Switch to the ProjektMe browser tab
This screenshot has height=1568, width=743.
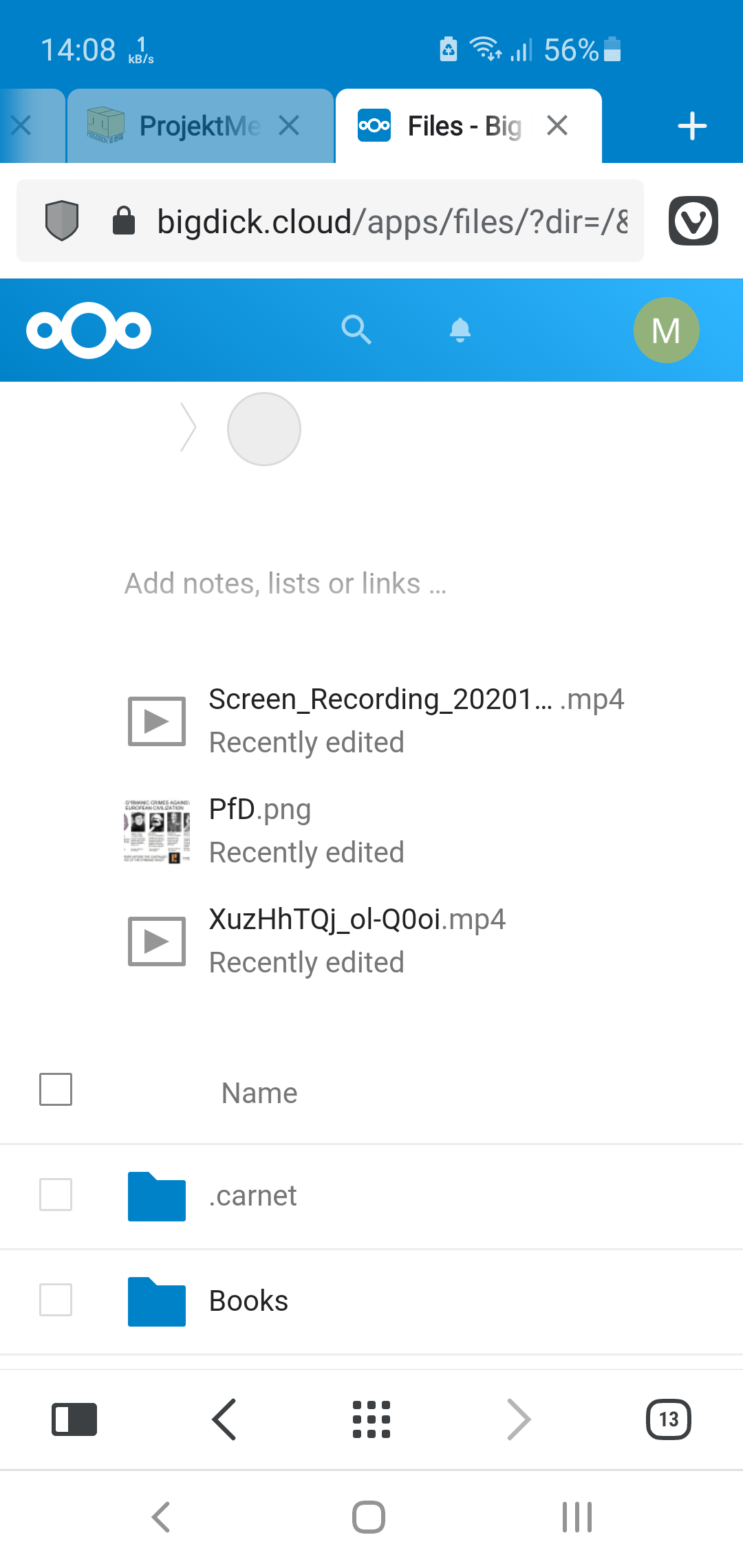click(198, 127)
